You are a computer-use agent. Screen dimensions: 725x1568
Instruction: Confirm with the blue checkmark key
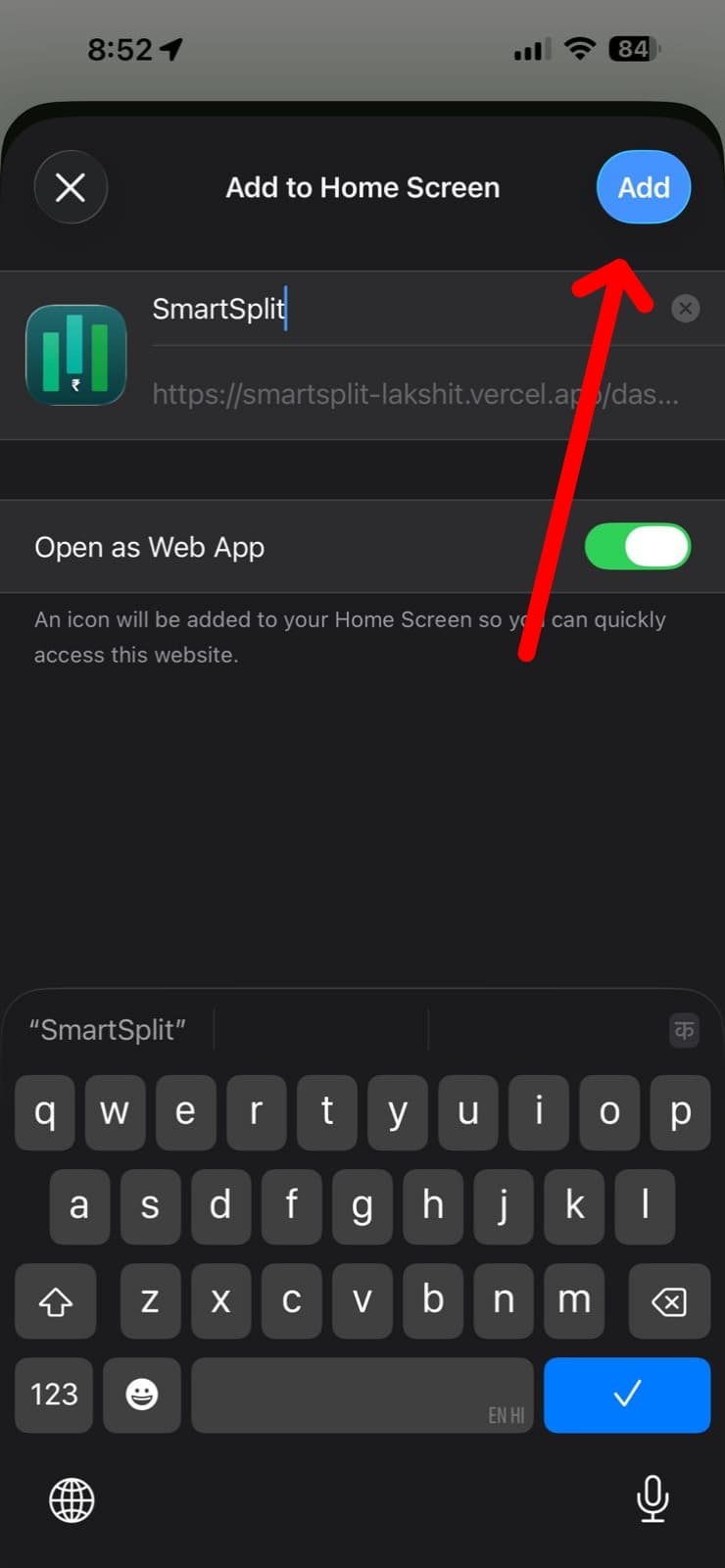pos(627,1394)
